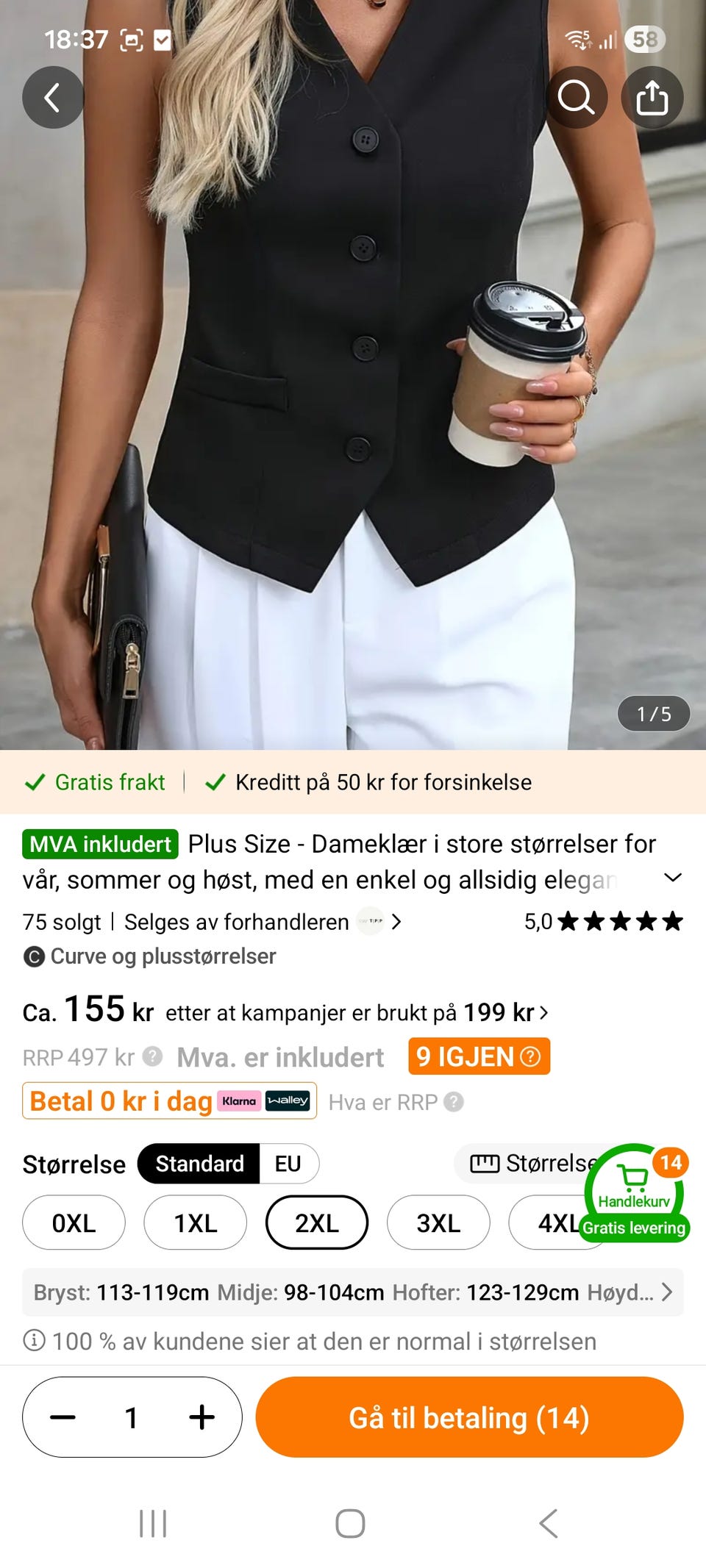The width and height of the screenshot is (706, 1568).
Task: Tap the info icon beside 9 IGJEN
Action: pyautogui.click(x=529, y=1056)
